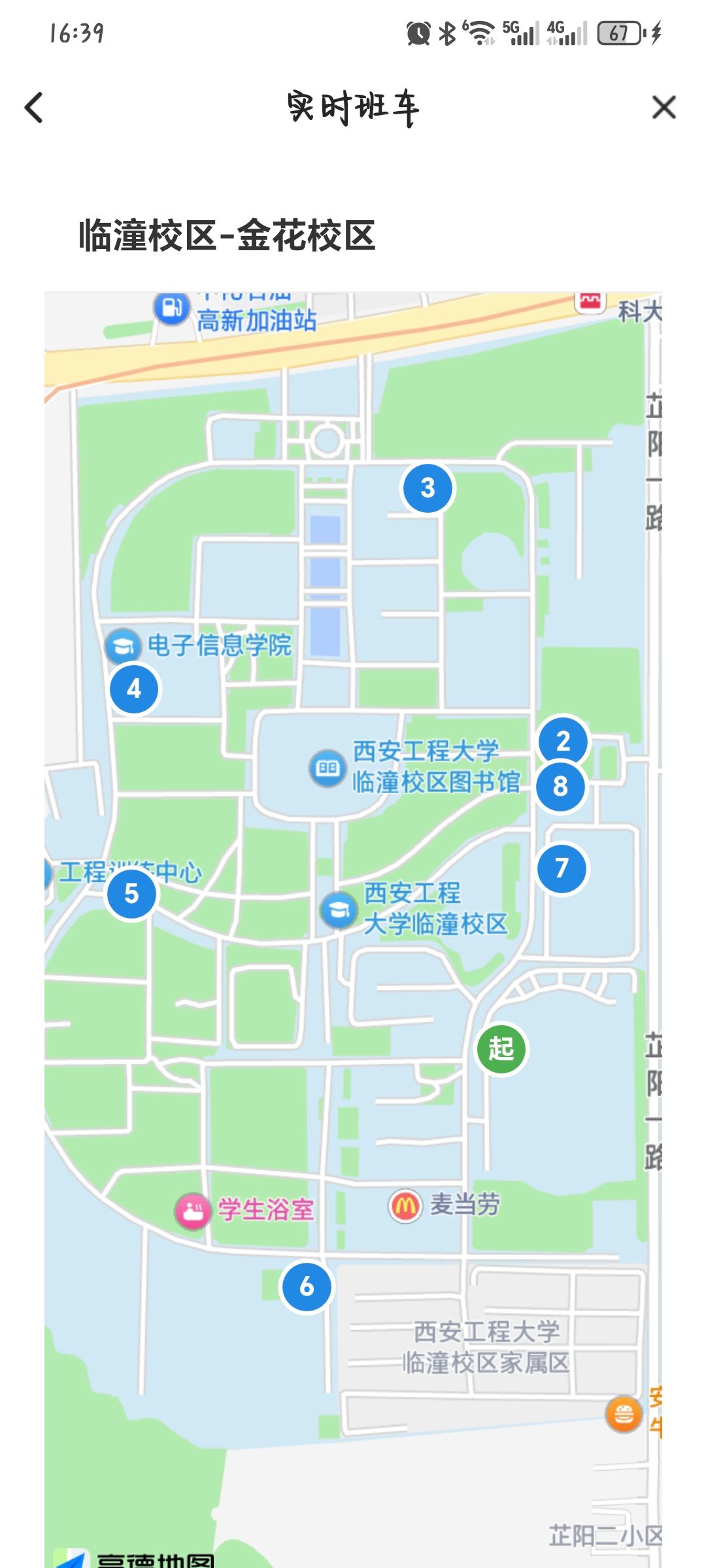Select the green 起 start marker
The height and width of the screenshot is (1568, 706).
click(x=501, y=1049)
